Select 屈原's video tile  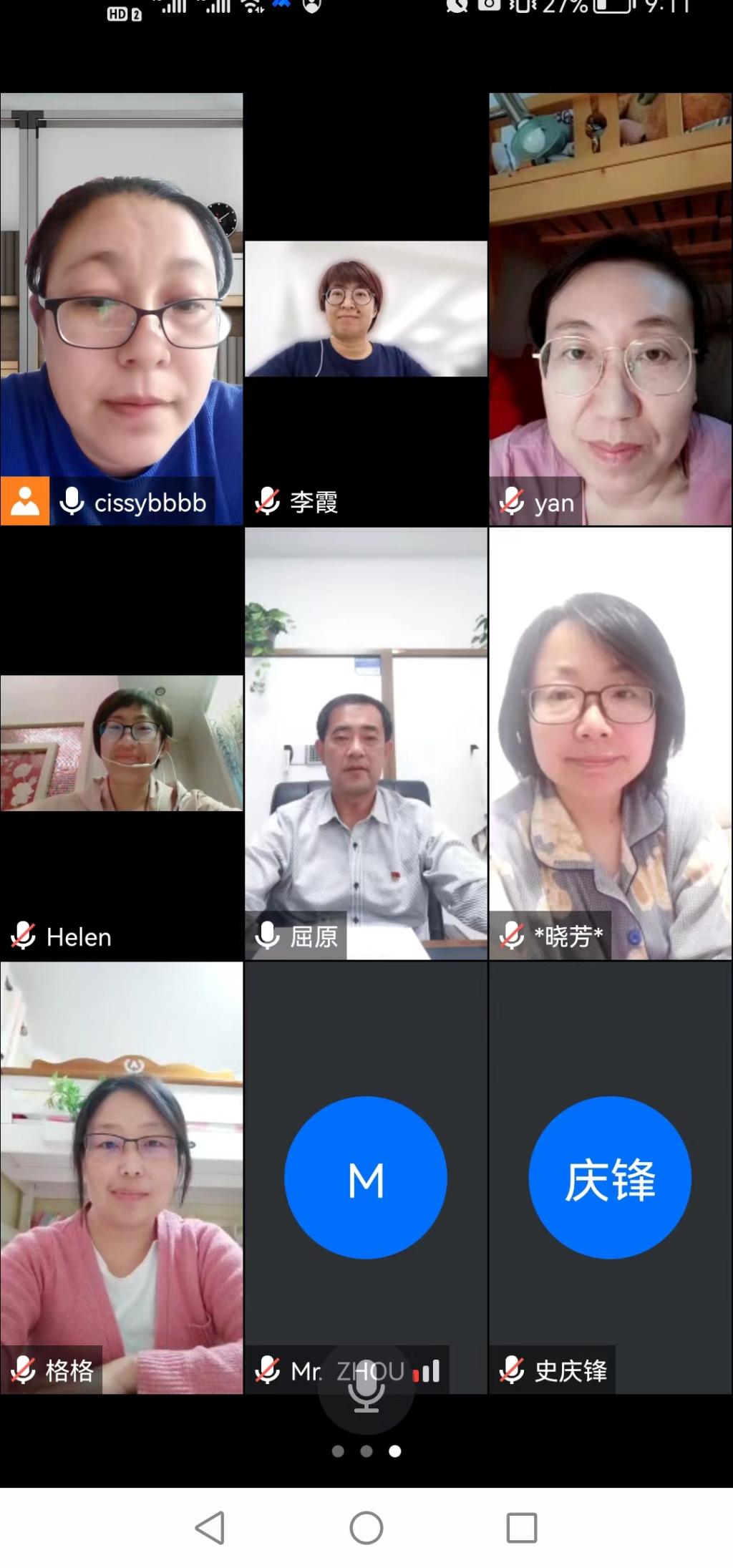click(366, 743)
